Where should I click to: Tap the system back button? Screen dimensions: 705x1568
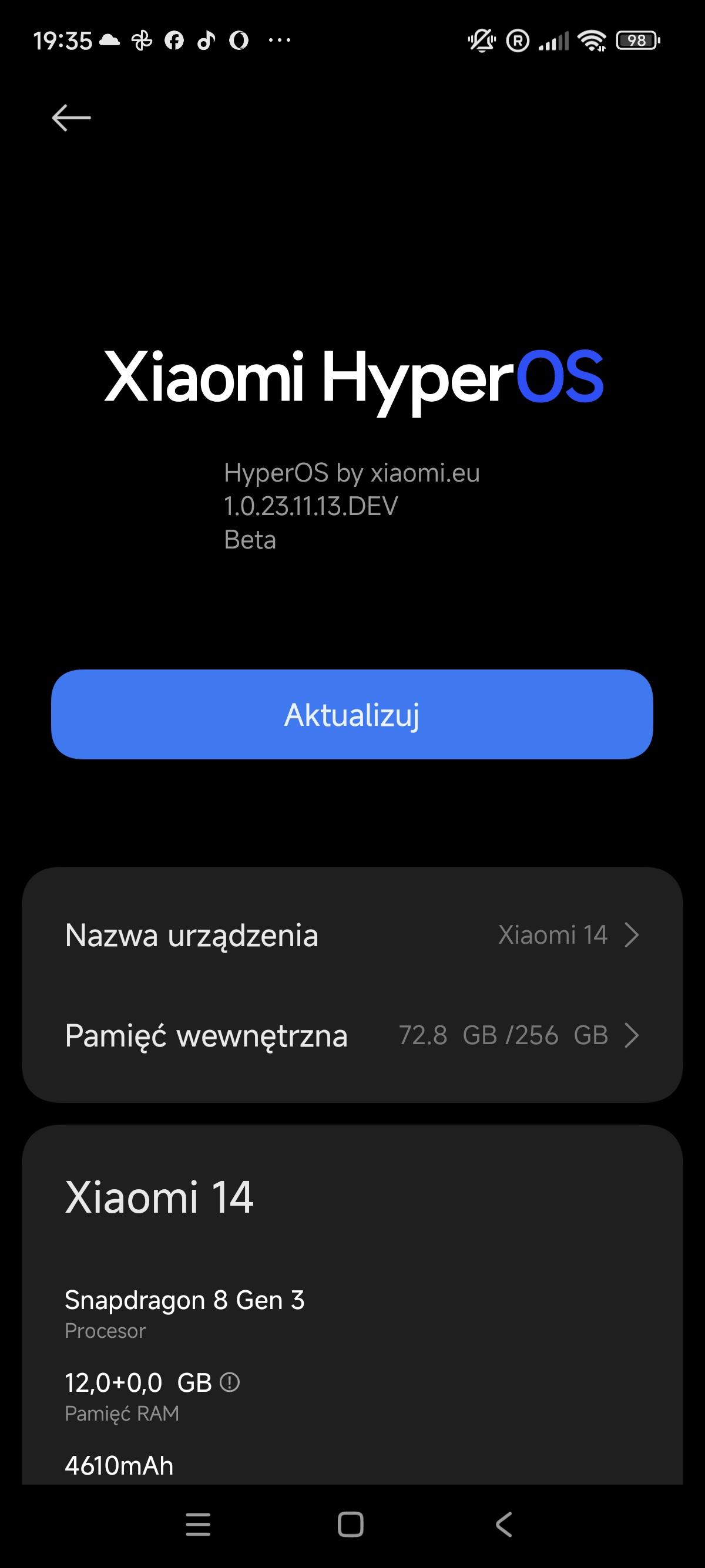[504, 1525]
